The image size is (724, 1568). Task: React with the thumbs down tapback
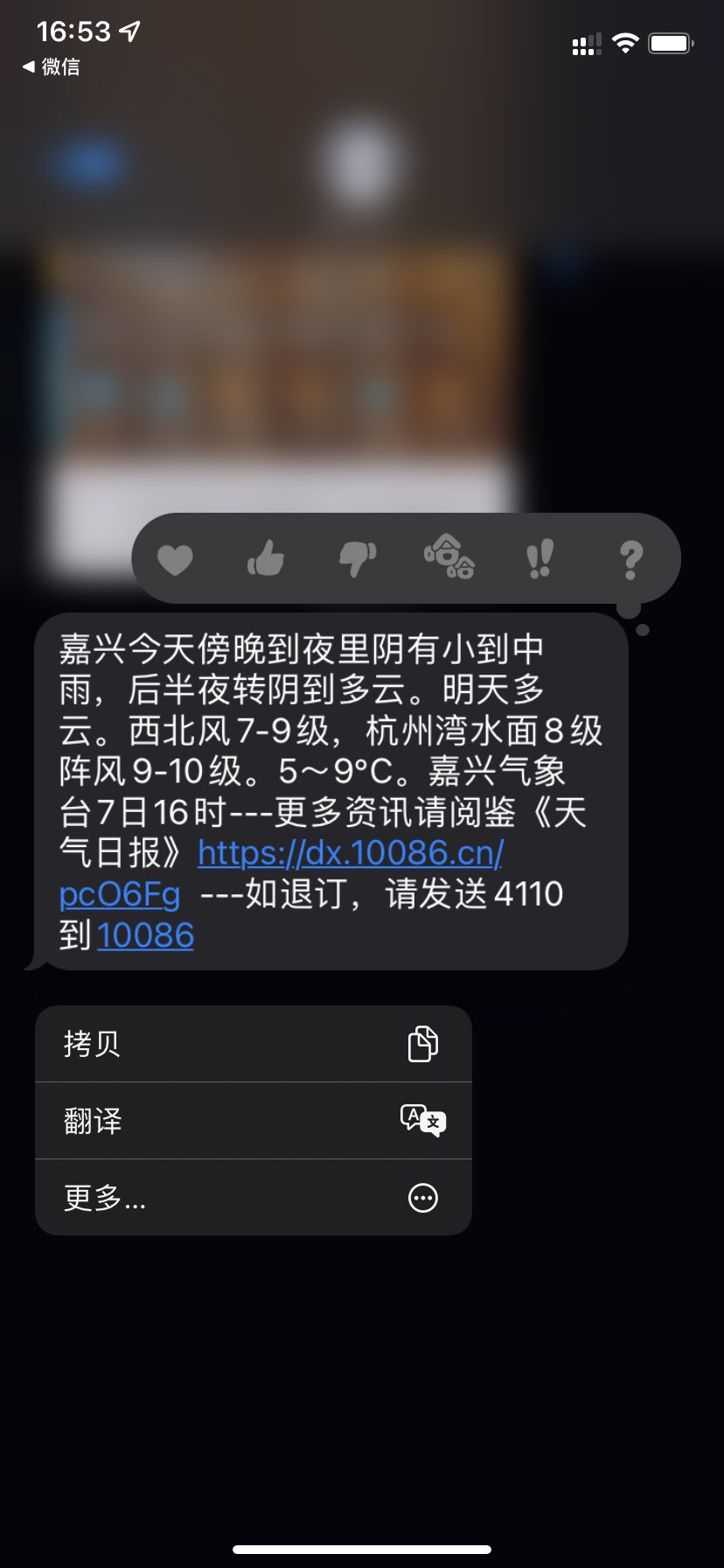tap(358, 558)
